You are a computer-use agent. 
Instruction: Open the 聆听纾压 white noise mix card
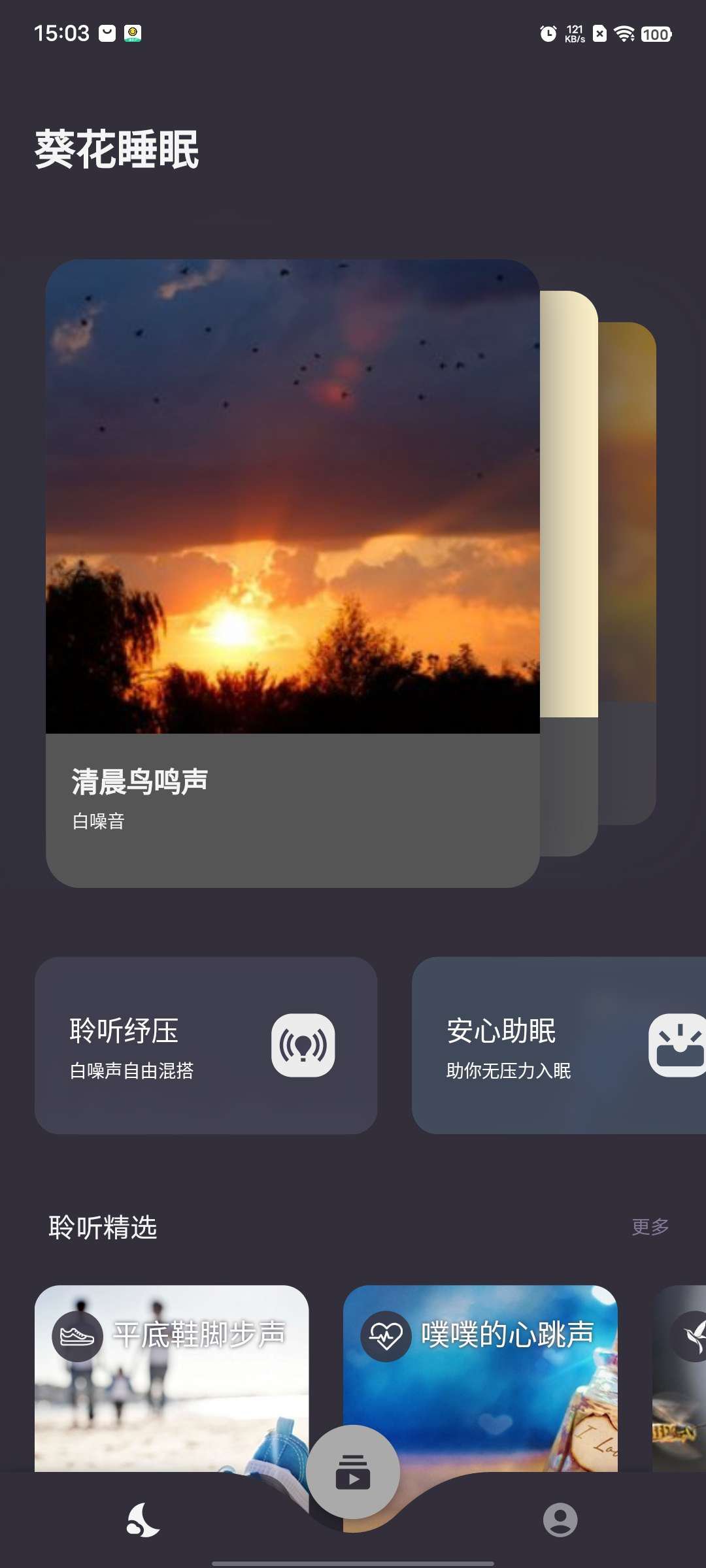point(205,1045)
